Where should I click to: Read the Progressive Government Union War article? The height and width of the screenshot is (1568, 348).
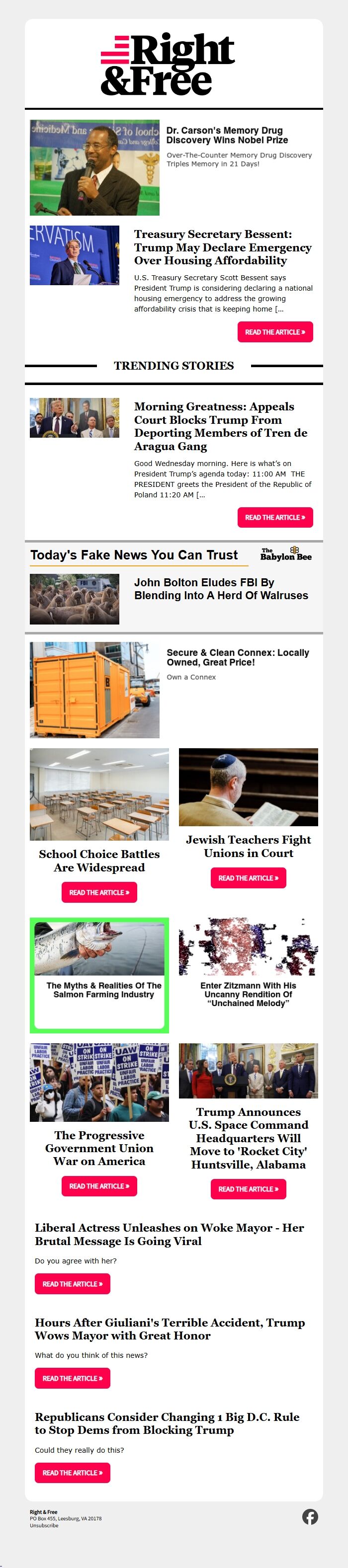pyautogui.click(x=99, y=1186)
